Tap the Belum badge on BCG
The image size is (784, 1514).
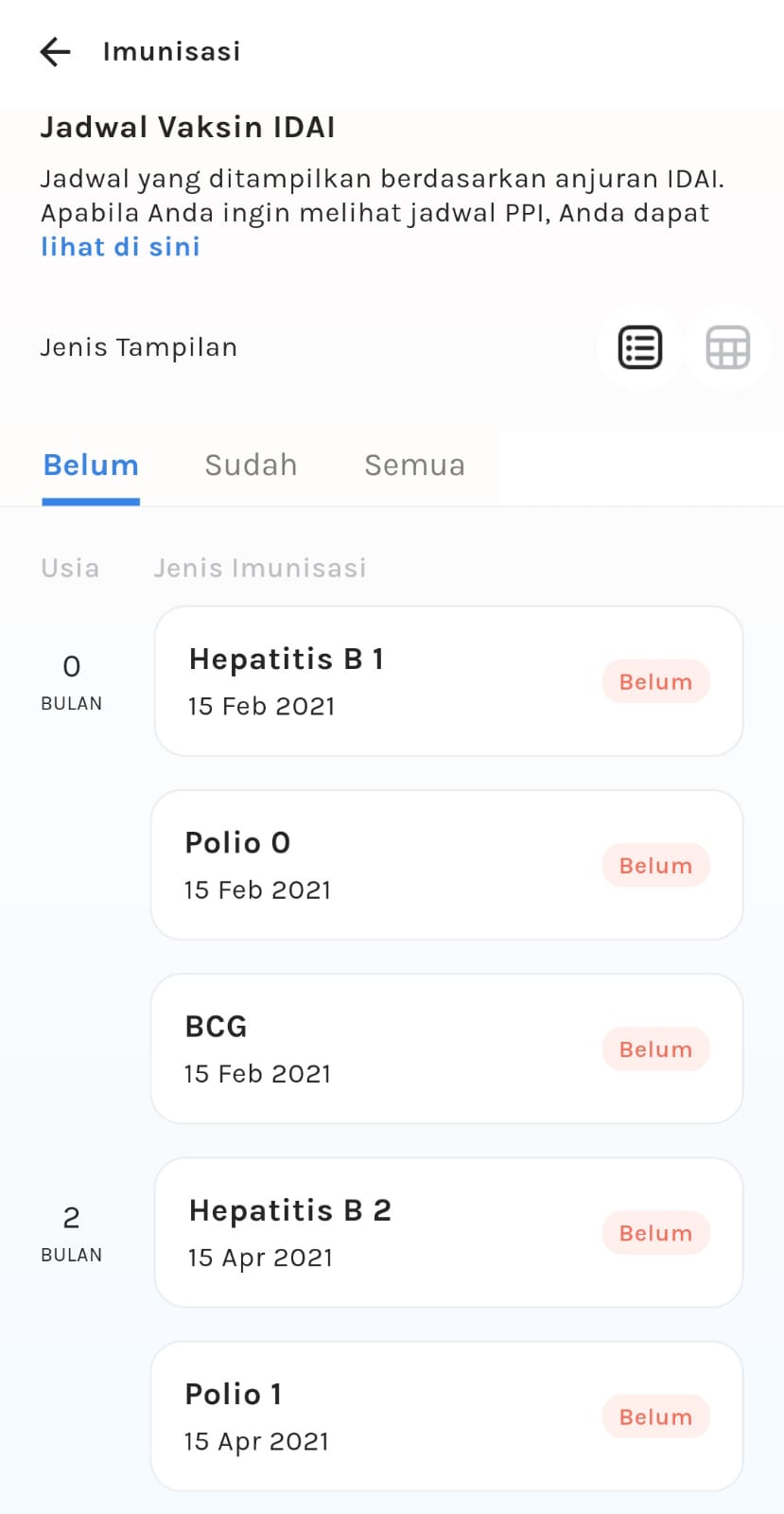tap(655, 1048)
